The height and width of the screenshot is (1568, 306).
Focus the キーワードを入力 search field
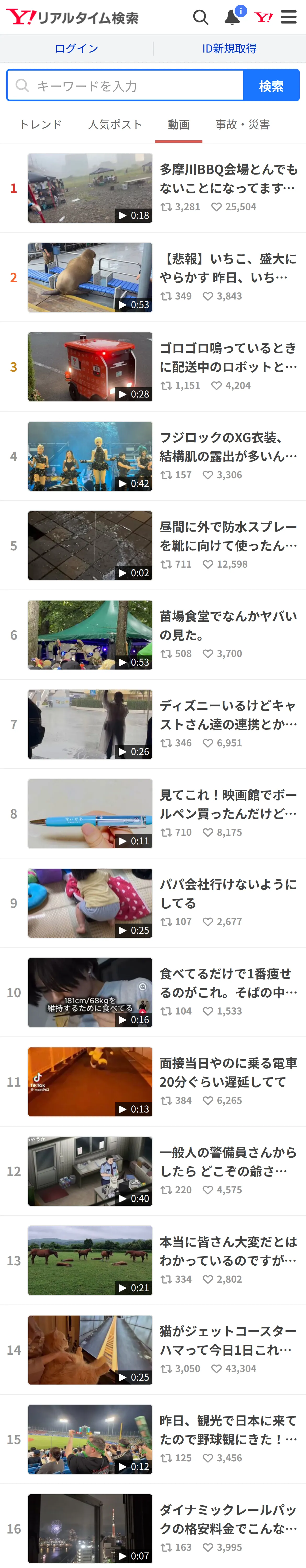point(125,85)
